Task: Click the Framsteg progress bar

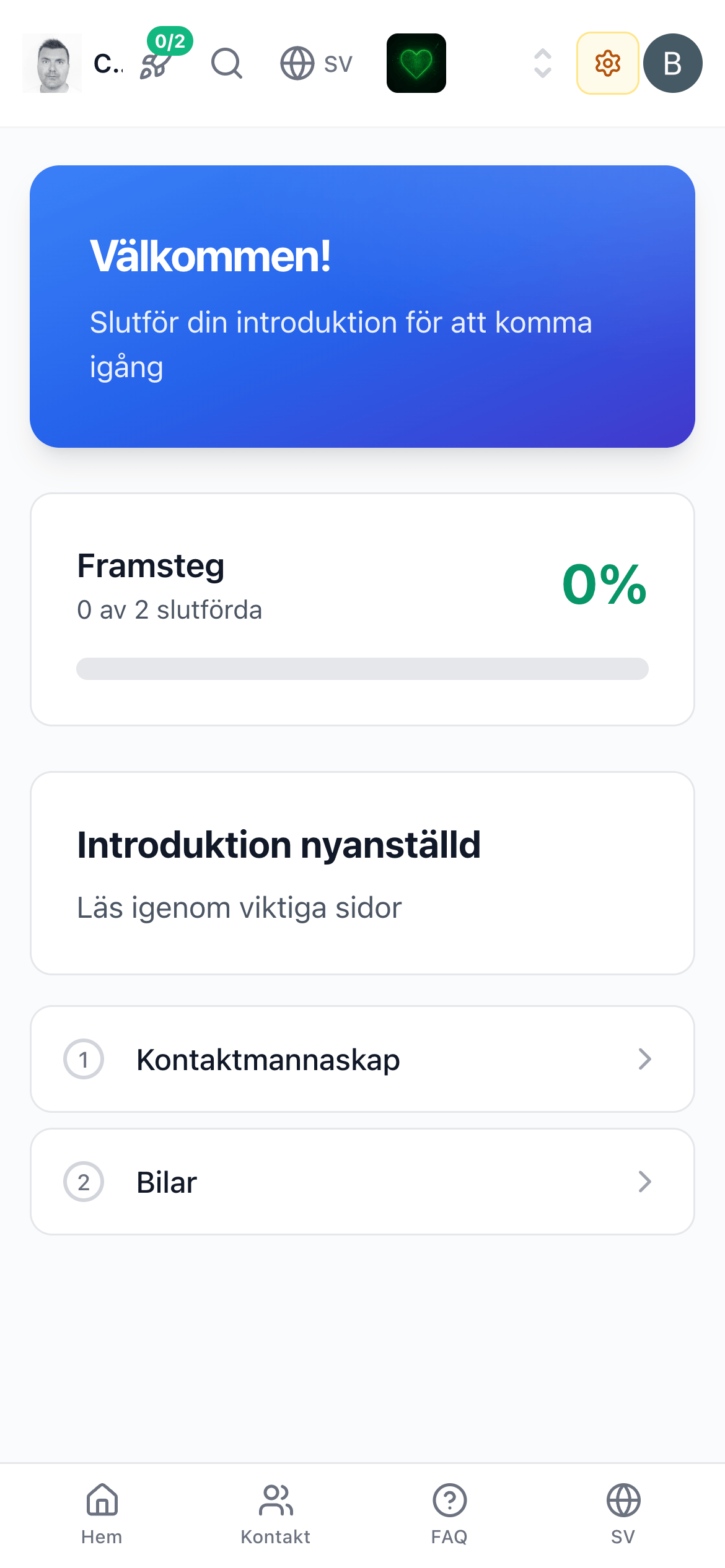Action: (362, 669)
